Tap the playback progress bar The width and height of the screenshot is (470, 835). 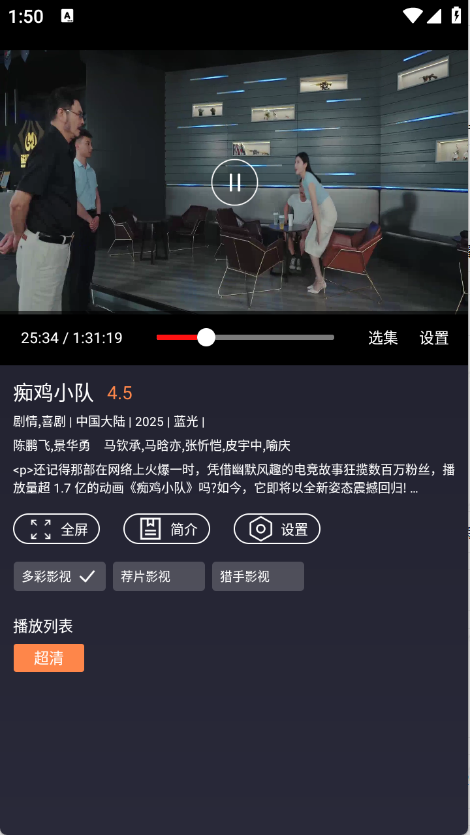pyautogui.click(x=245, y=337)
